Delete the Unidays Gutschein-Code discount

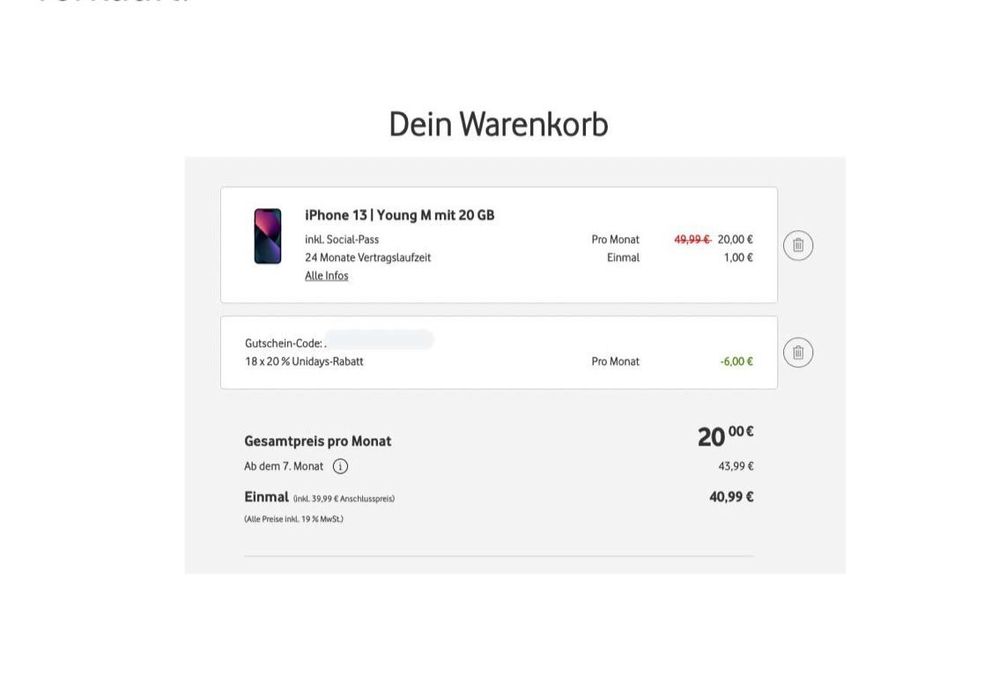tap(797, 352)
